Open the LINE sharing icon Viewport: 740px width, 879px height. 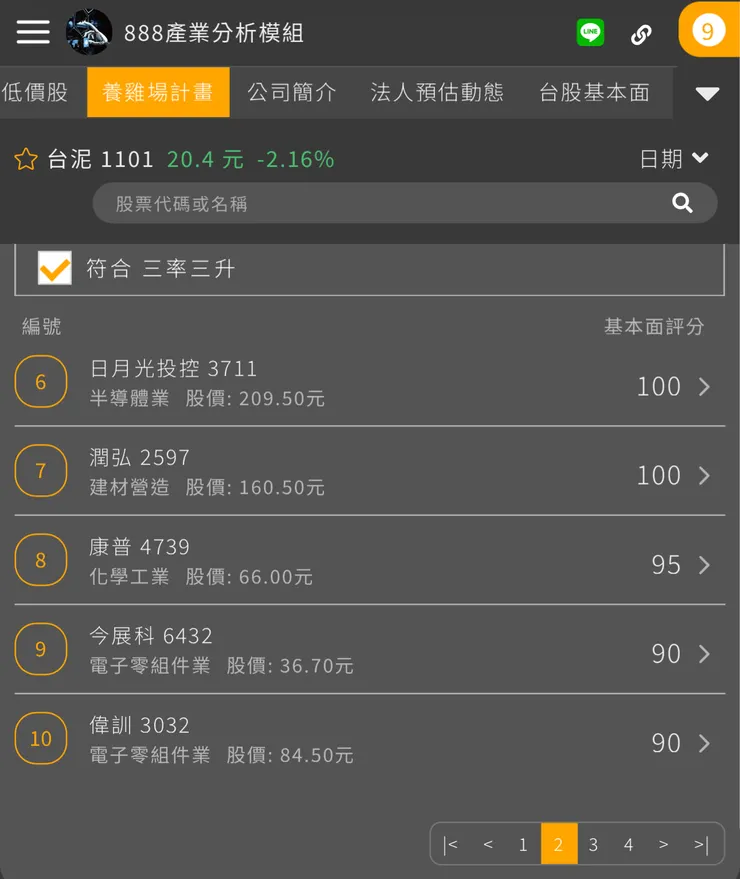coord(590,32)
